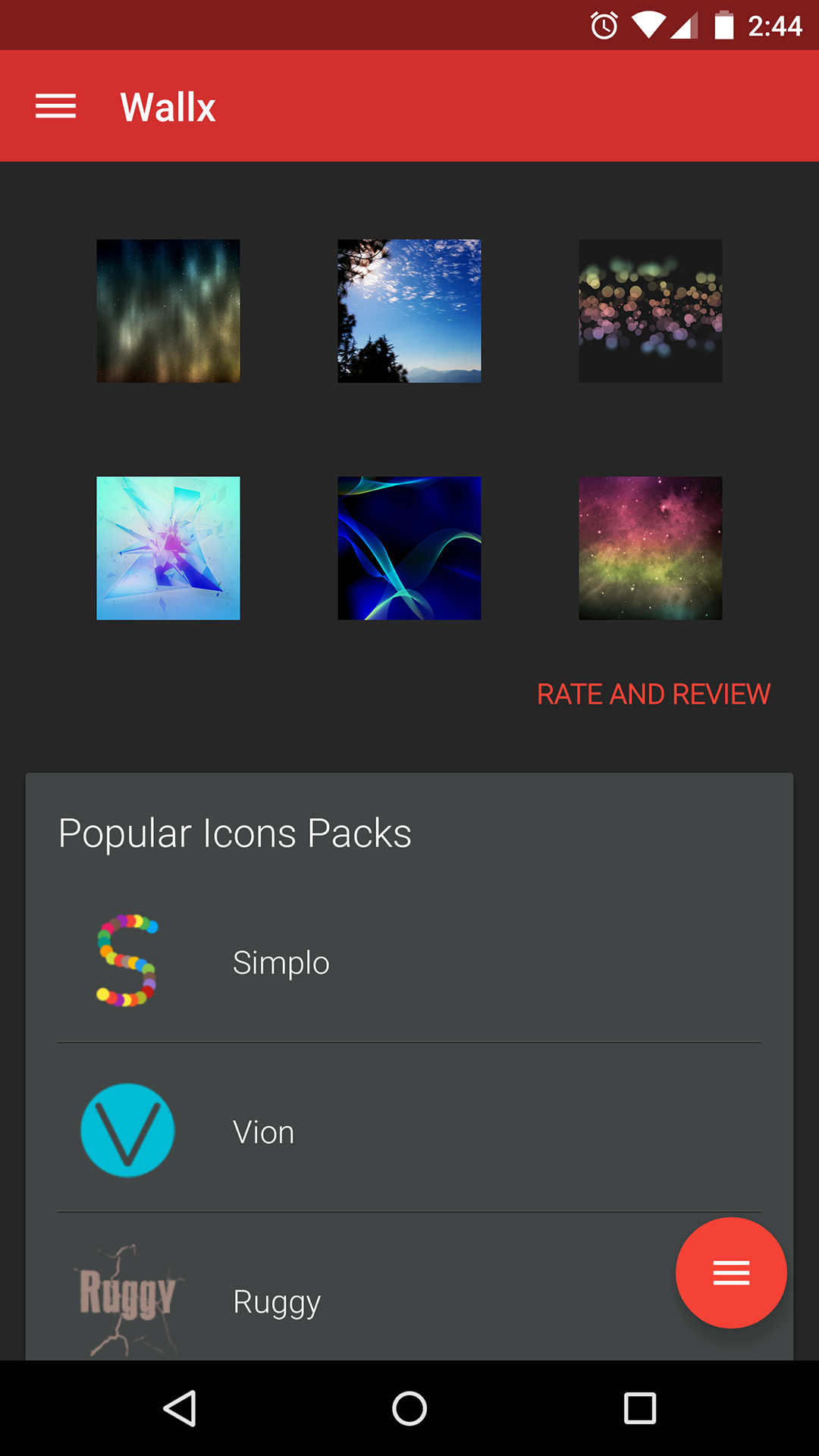Image resolution: width=819 pixels, height=1456 pixels.
Task: Tap the Wallx app title
Action: (168, 106)
